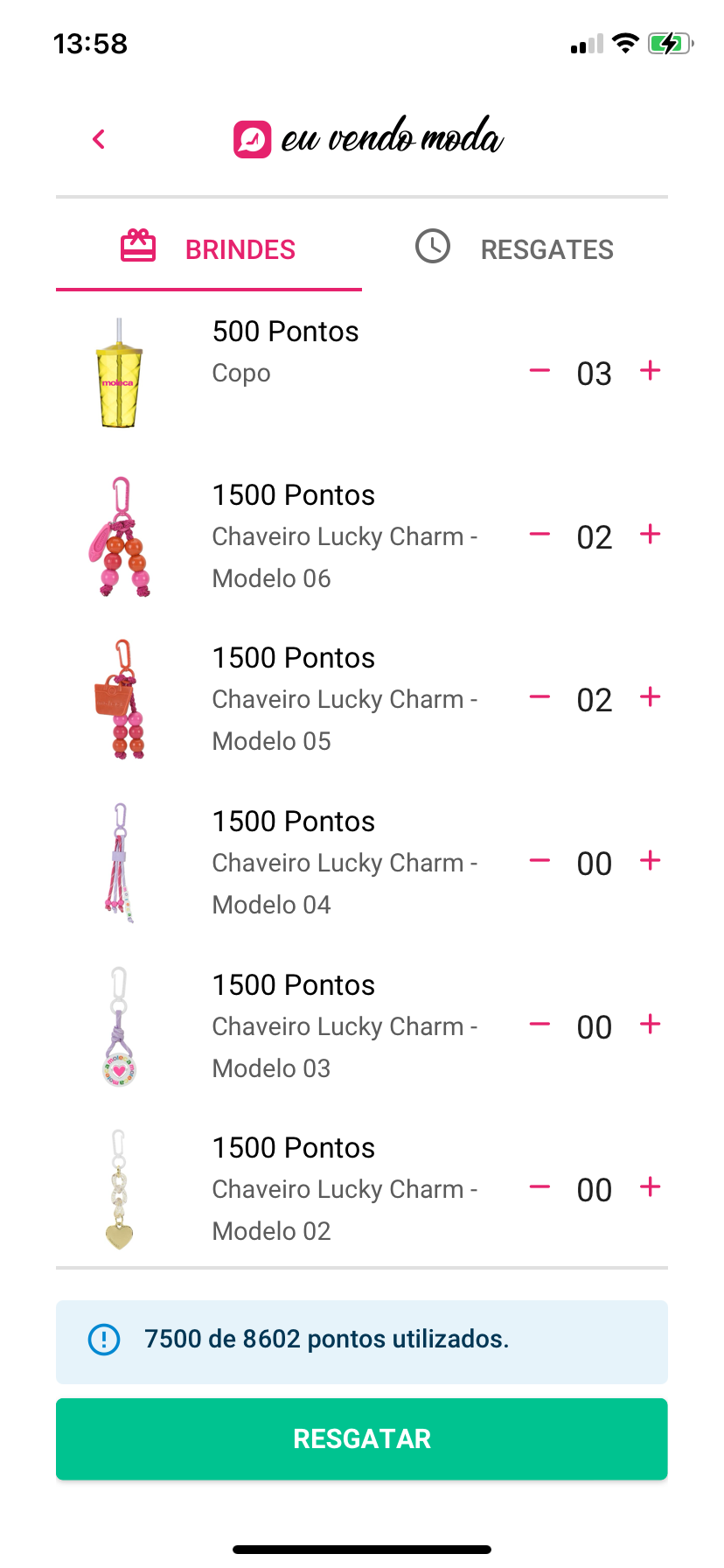
Task: Tap minus for Chaveiro Modelo 04
Action: (540, 861)
